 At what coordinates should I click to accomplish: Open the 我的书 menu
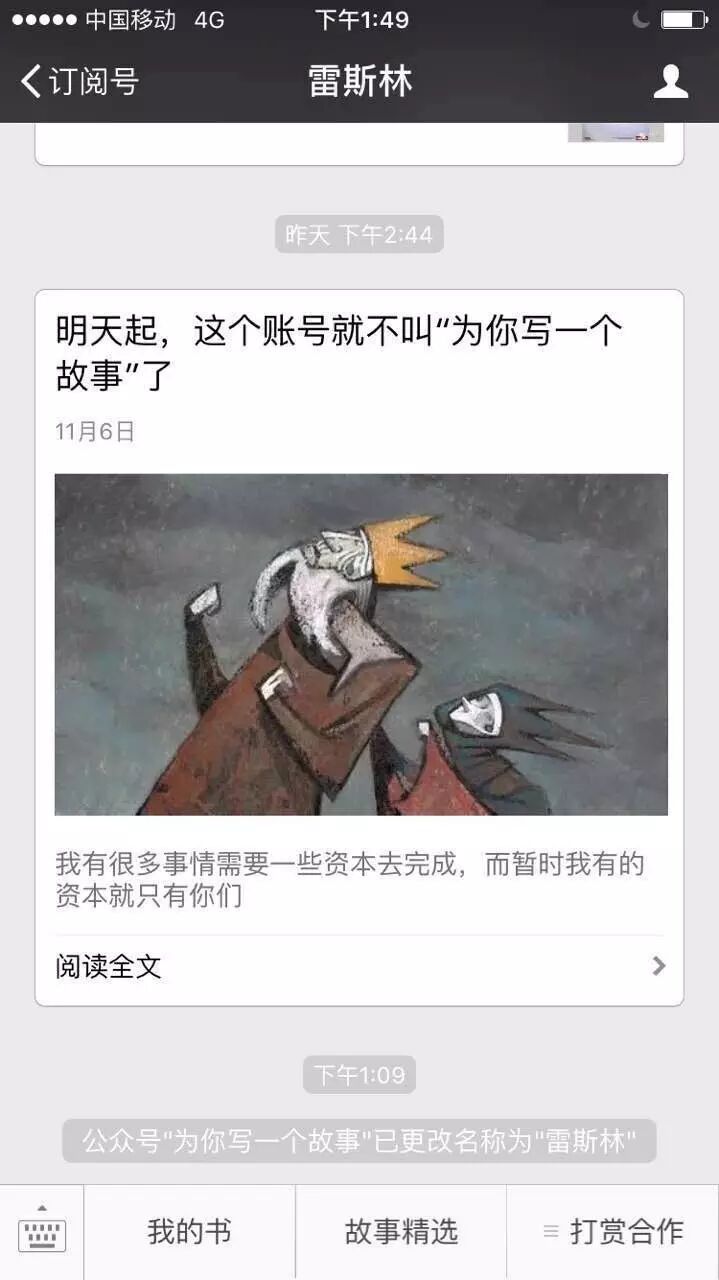point(189,1232)
